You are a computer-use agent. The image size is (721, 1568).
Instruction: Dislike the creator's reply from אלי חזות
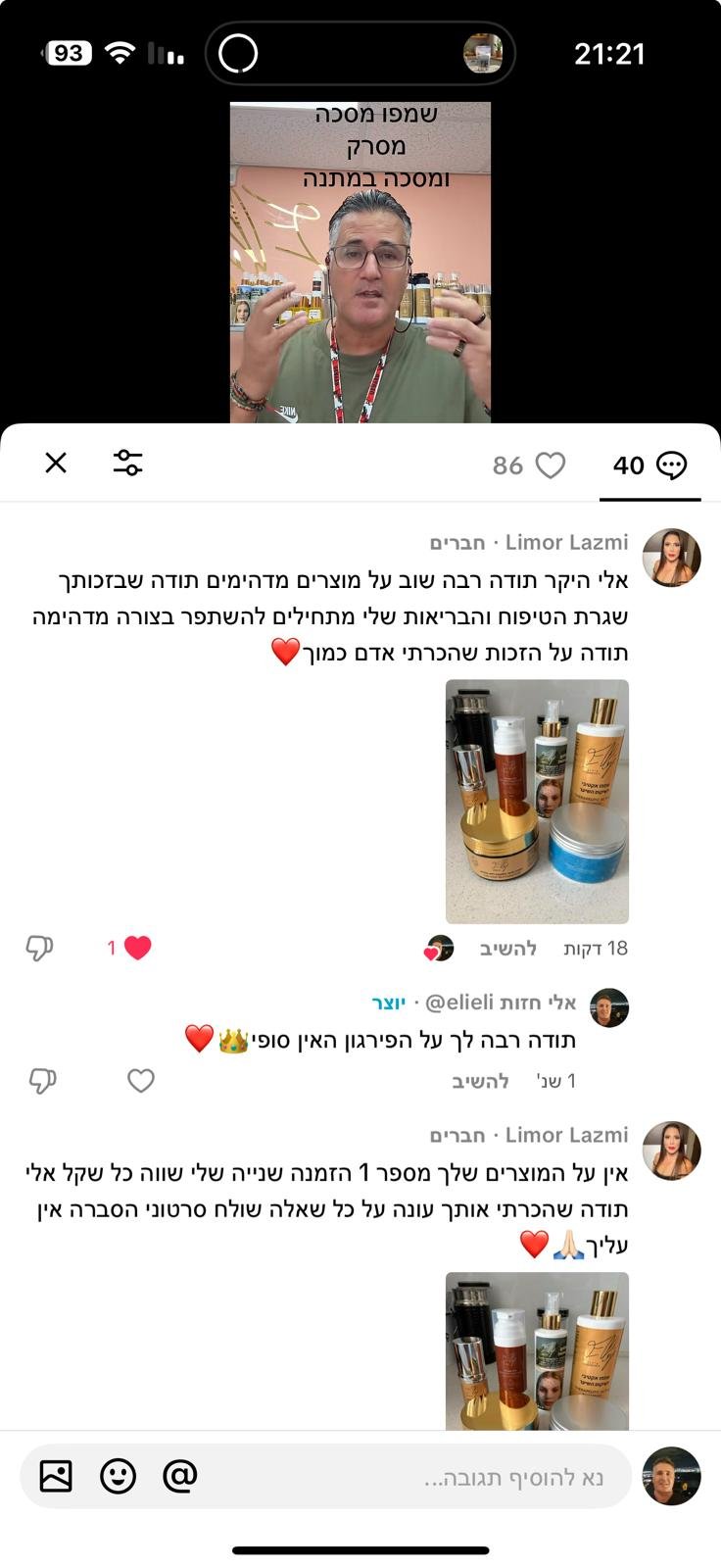coord(42,1081)
